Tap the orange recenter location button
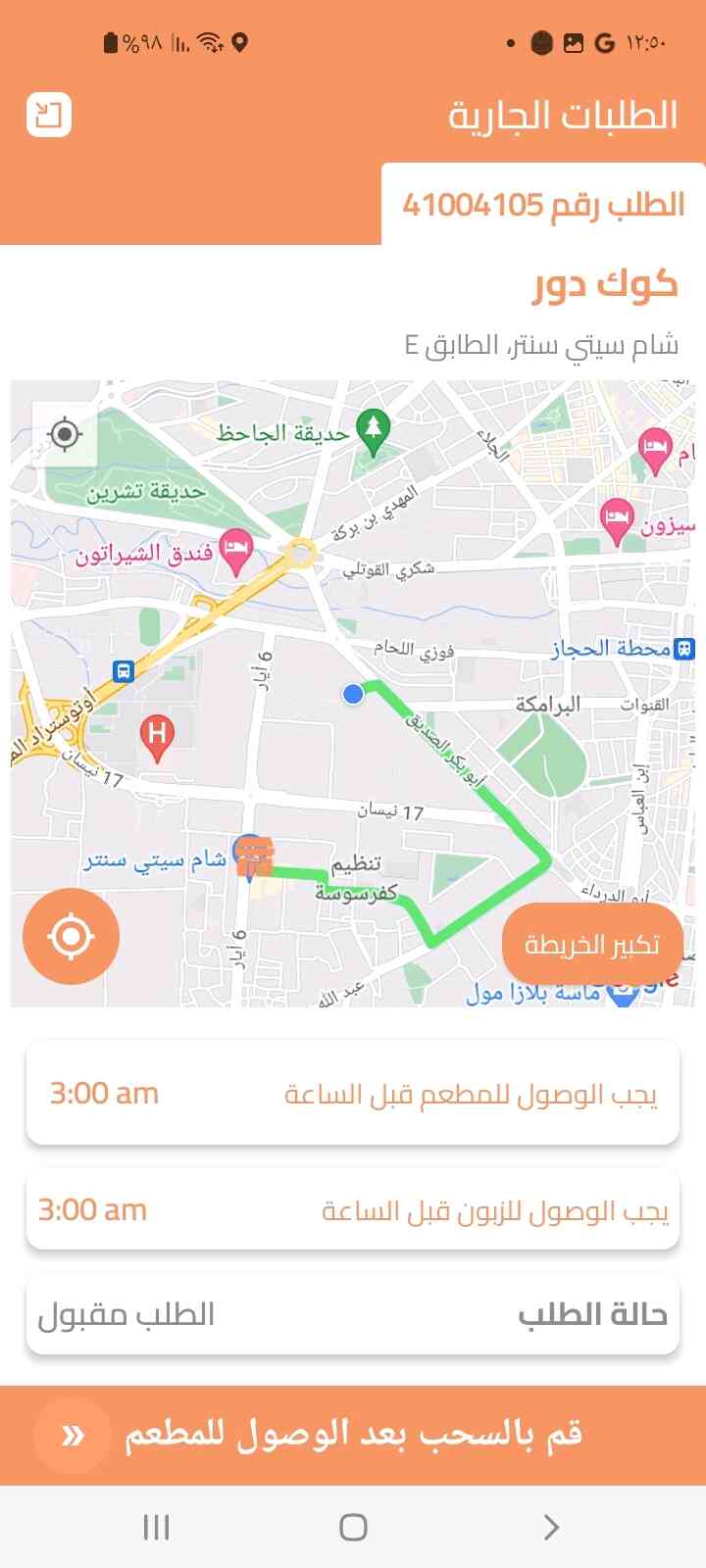This screenshot has width=706, height=1568. pos(71,936)
